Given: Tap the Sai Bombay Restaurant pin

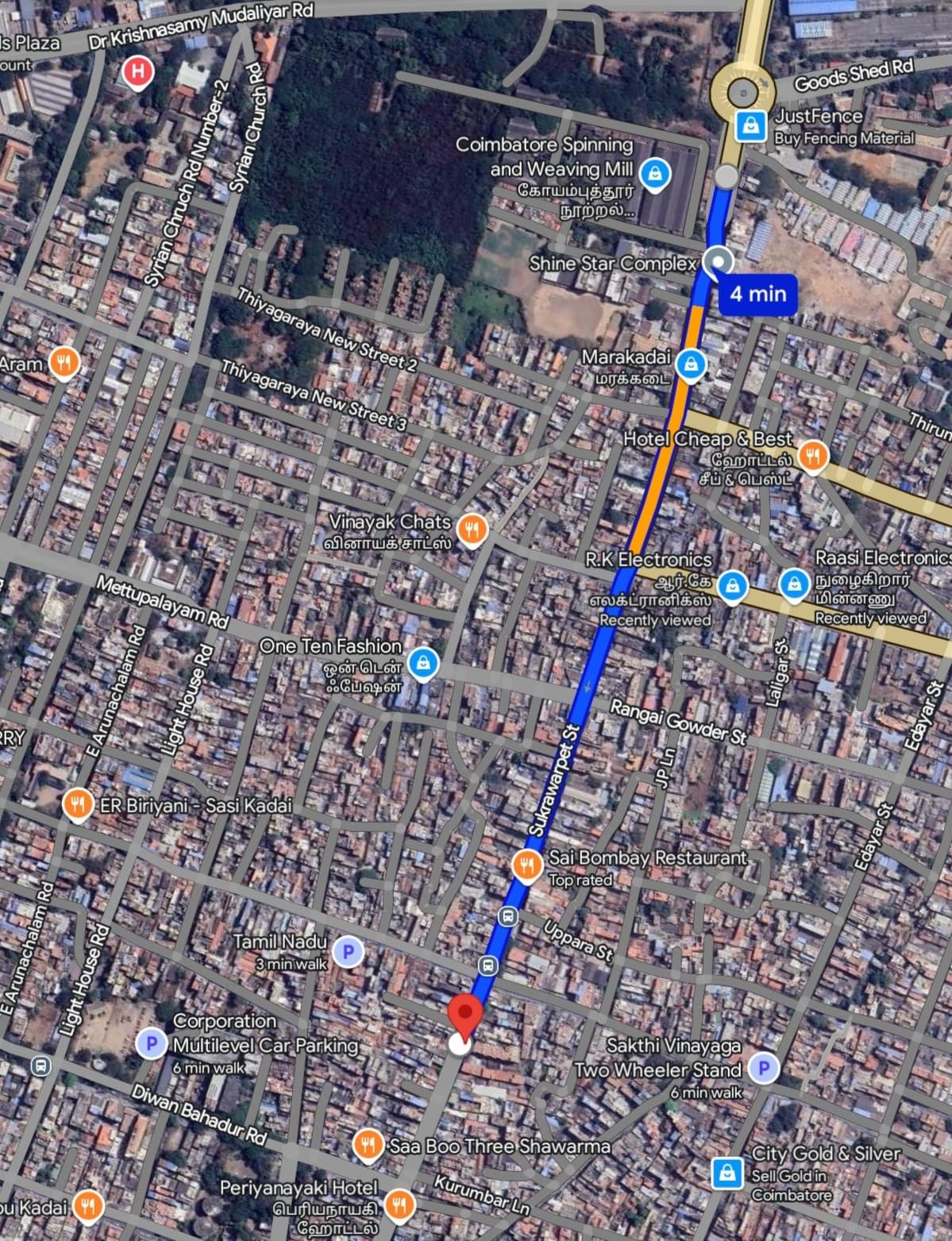Looking at the screenshot, I should (x=527, y=864).
